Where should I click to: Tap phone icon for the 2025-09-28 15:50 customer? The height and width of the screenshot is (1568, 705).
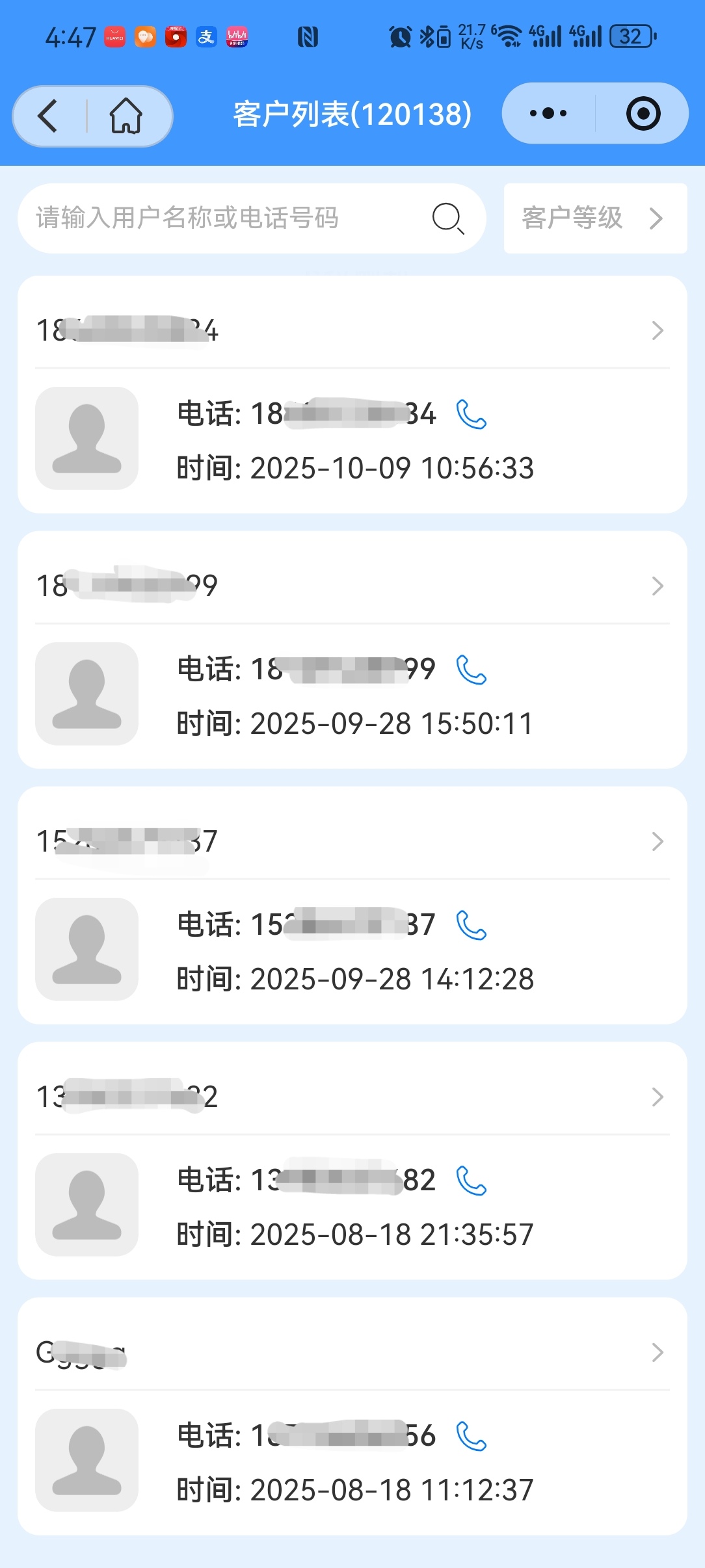471,671
